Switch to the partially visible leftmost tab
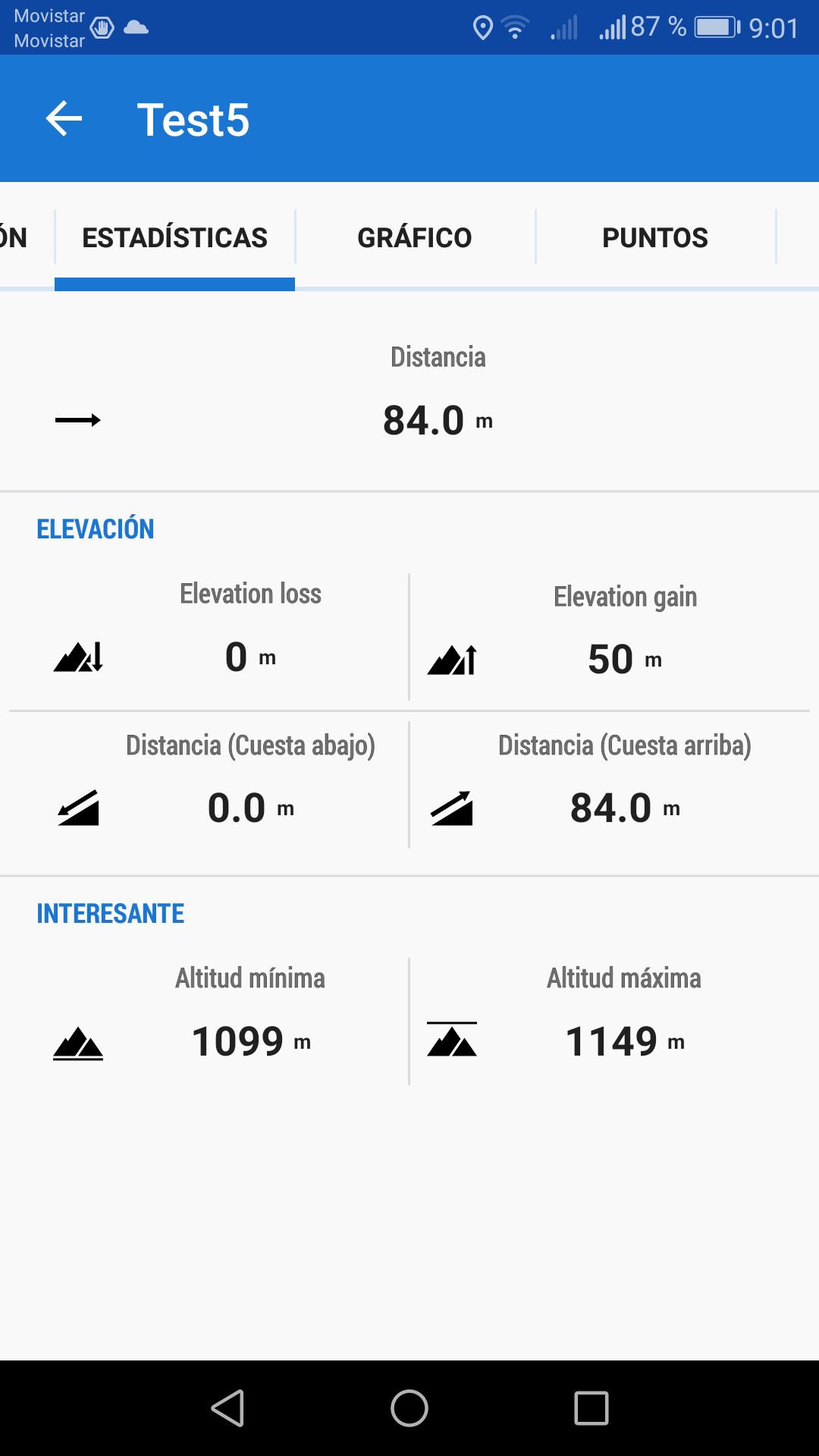This screenshot has height=1456, width=819. [x=17, y=237]
